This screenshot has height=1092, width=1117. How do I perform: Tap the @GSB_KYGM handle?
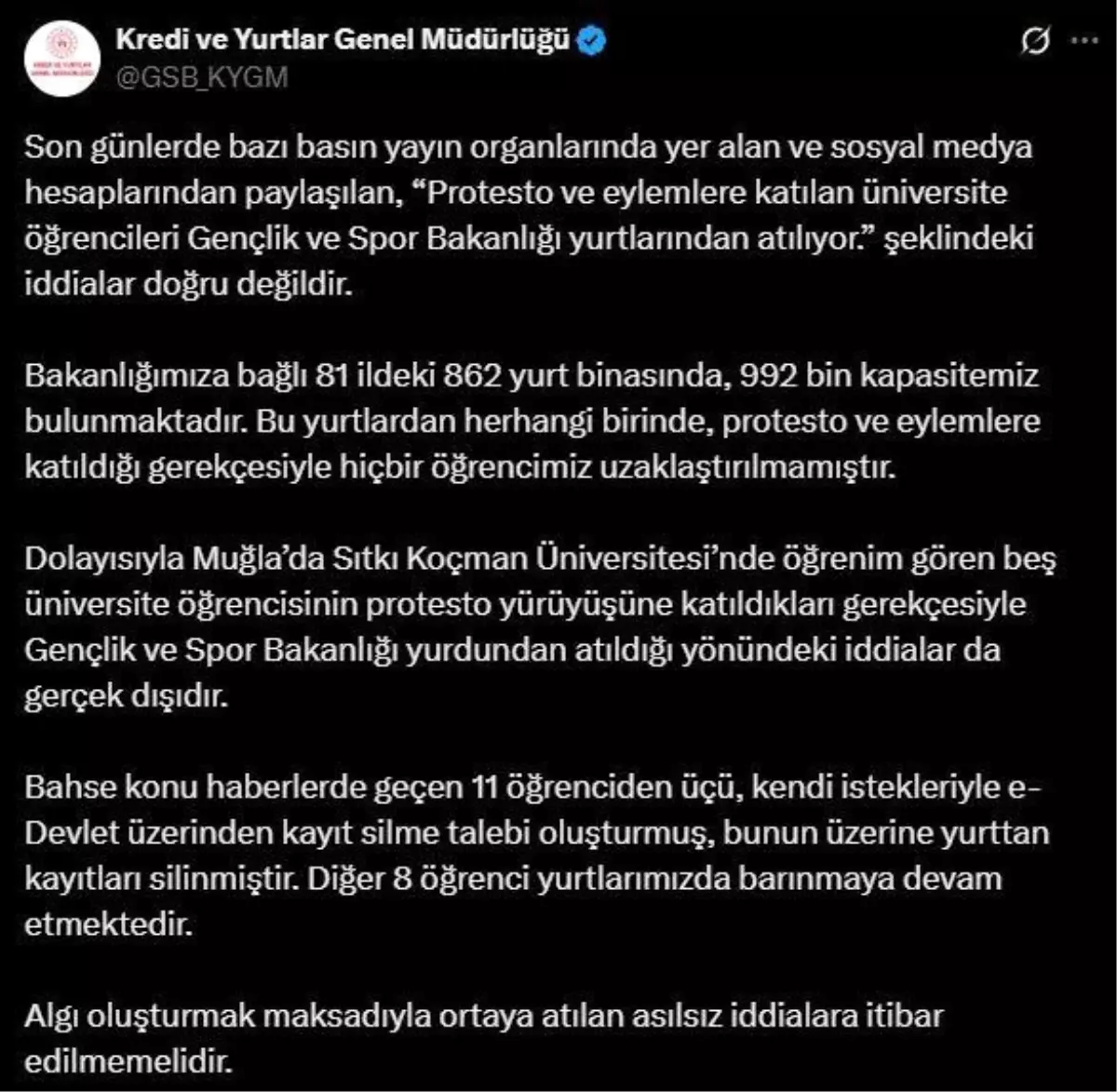(202, 77)
